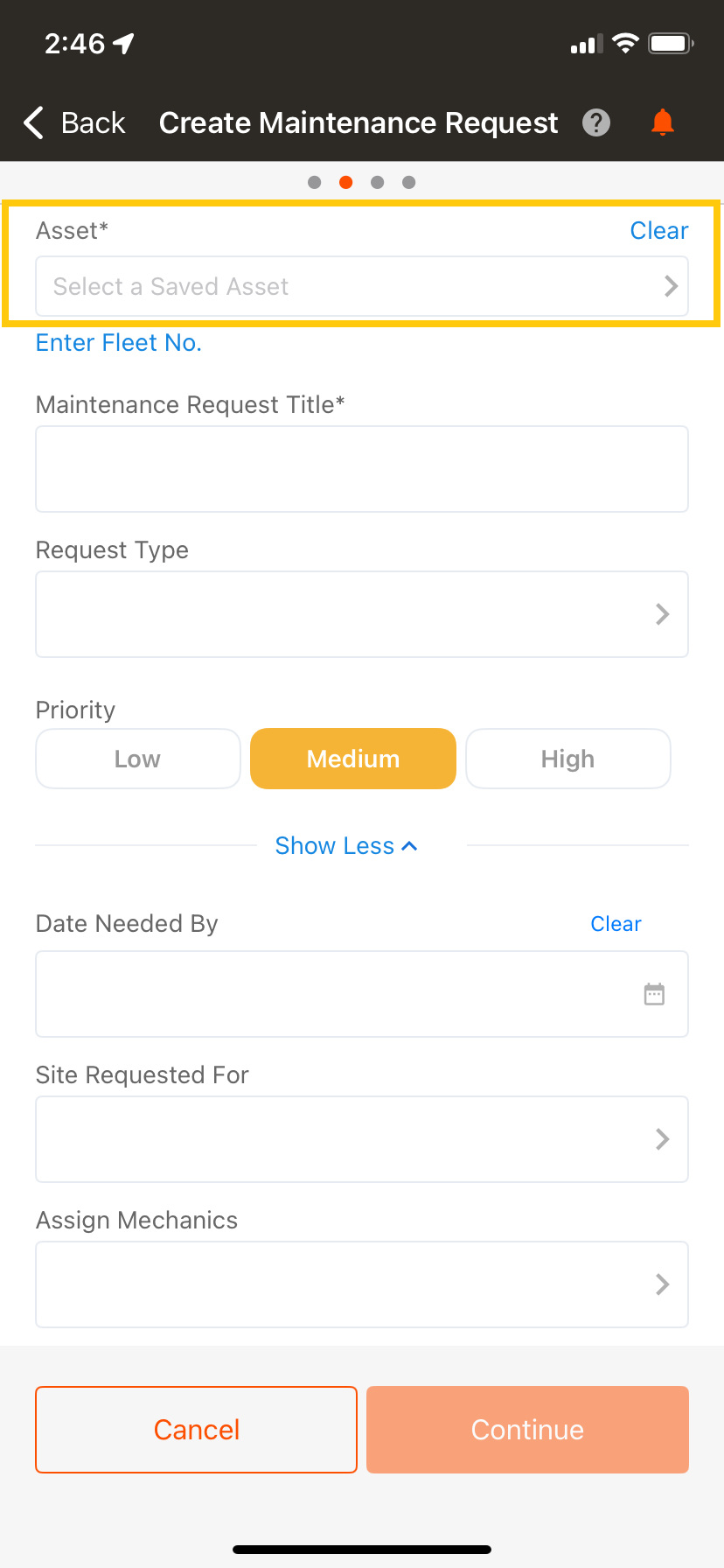The height and width of the screenshot is (1568, 724).
Task: Clear the Date Needed By value
Action: tap(616, 924)
